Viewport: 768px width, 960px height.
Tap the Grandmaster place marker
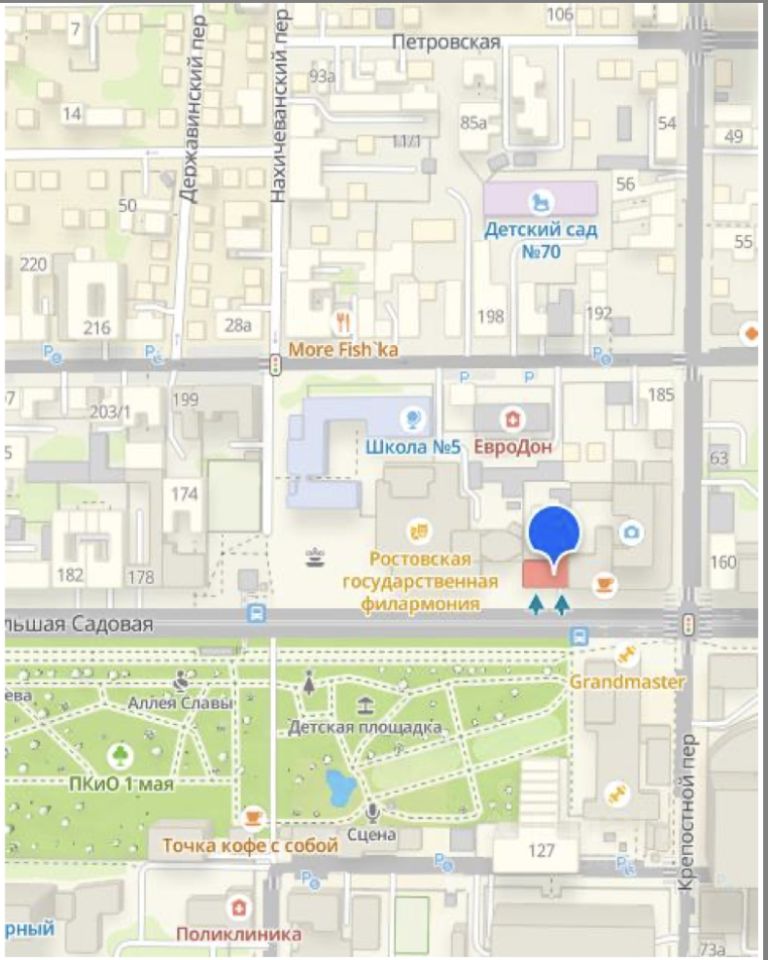point(628,654)
